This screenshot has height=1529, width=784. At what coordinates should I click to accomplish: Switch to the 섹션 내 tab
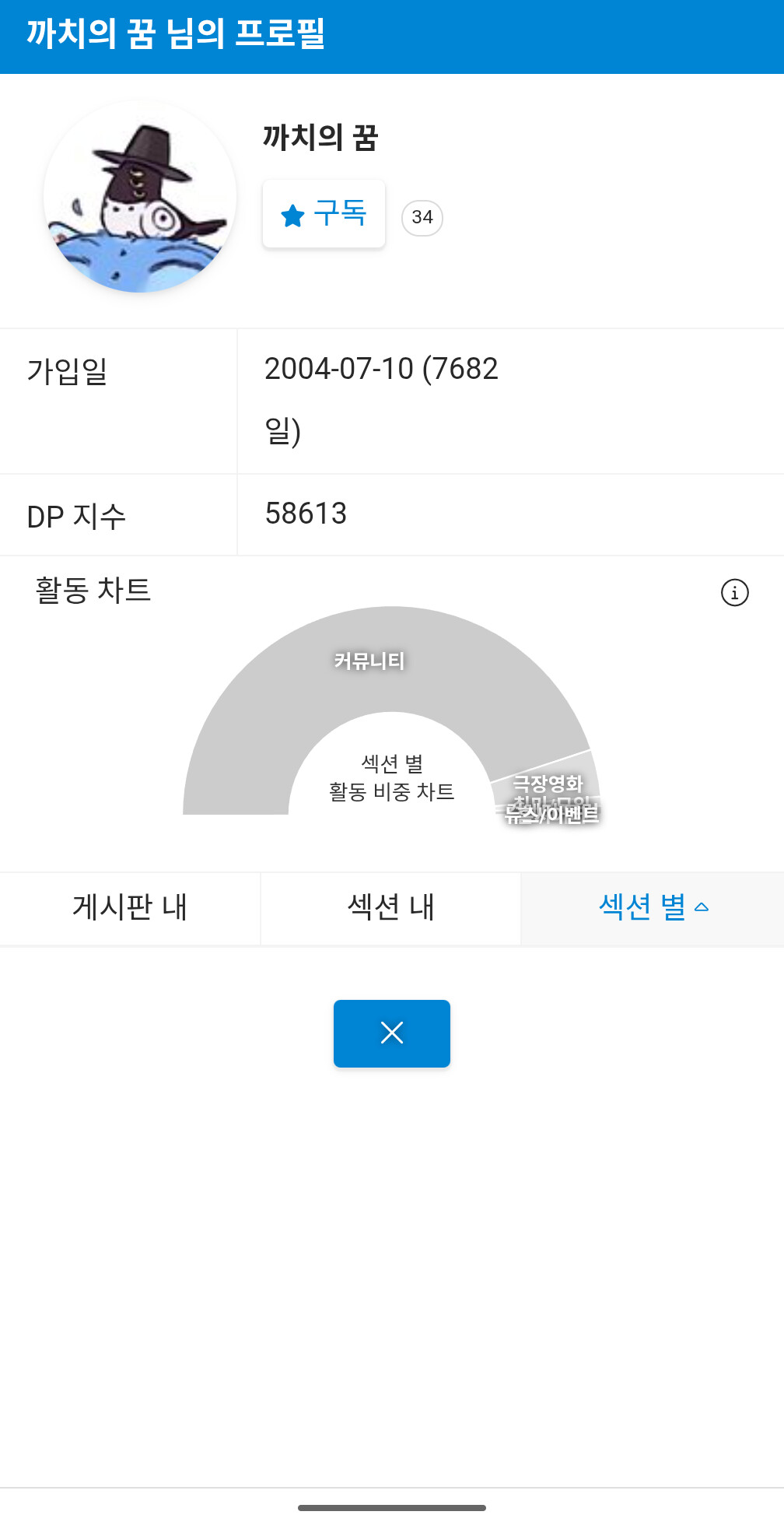[x=390, y=908]
